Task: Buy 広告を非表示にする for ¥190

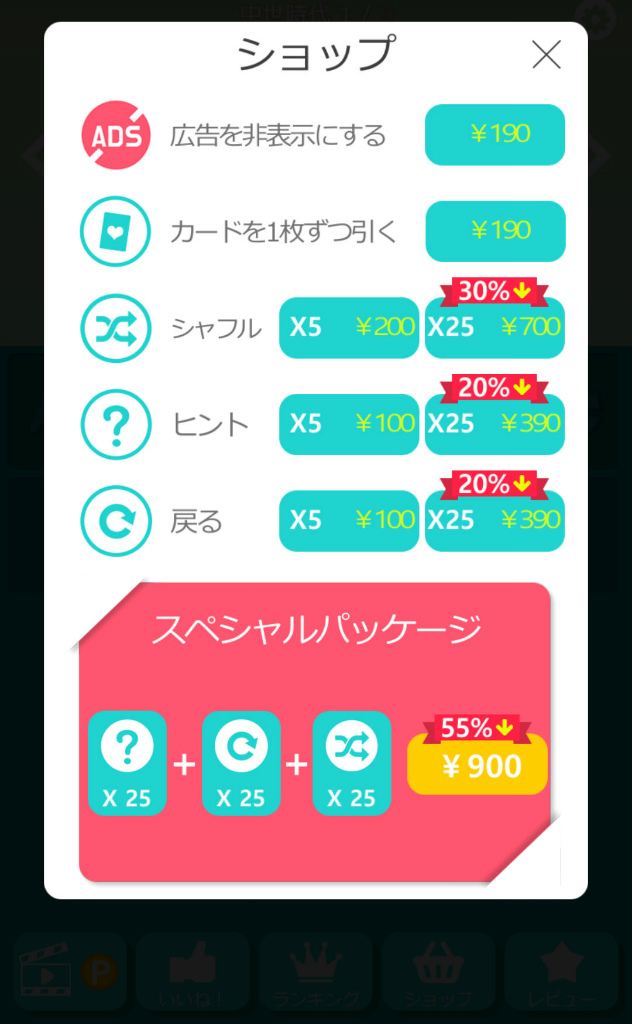Action: point(495,134)
